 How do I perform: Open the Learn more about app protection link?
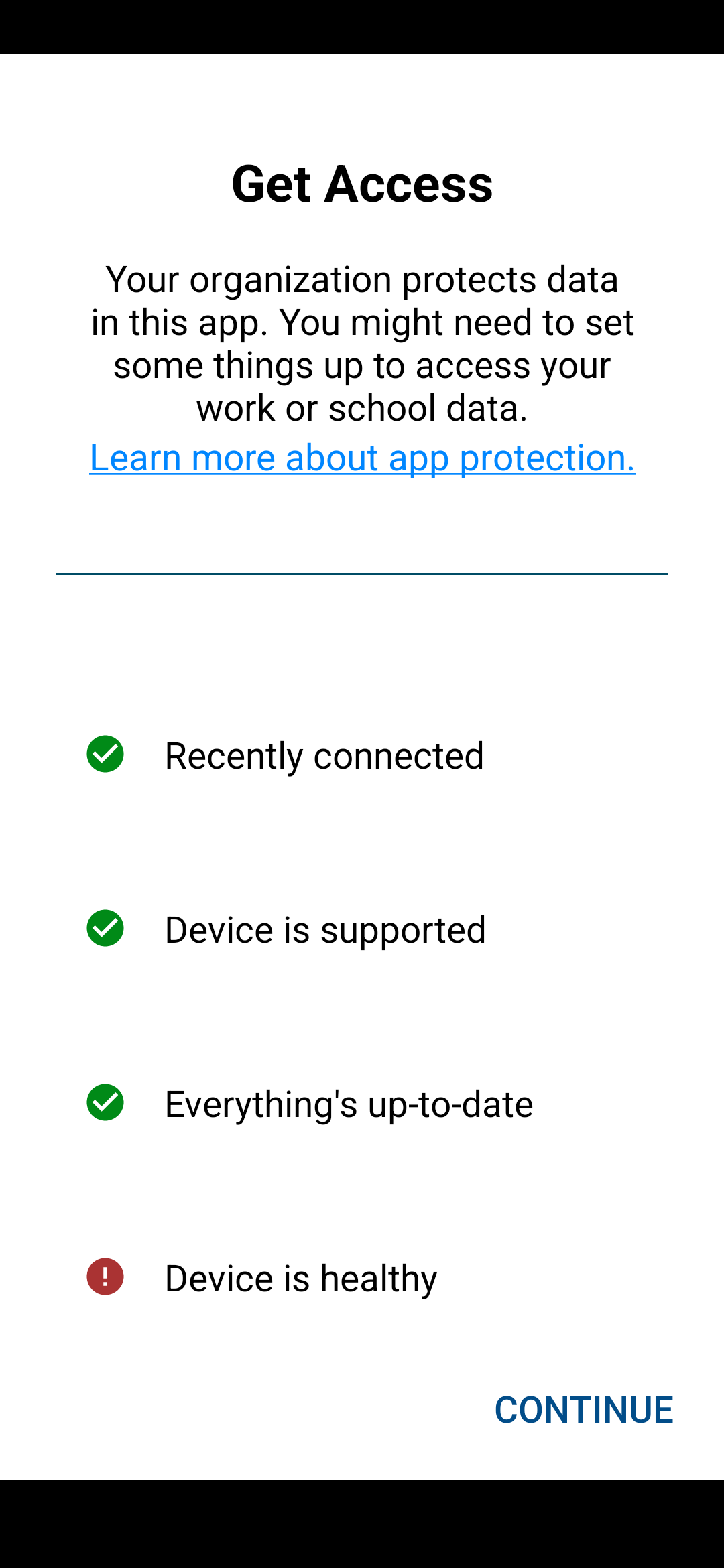click(363, 458)
